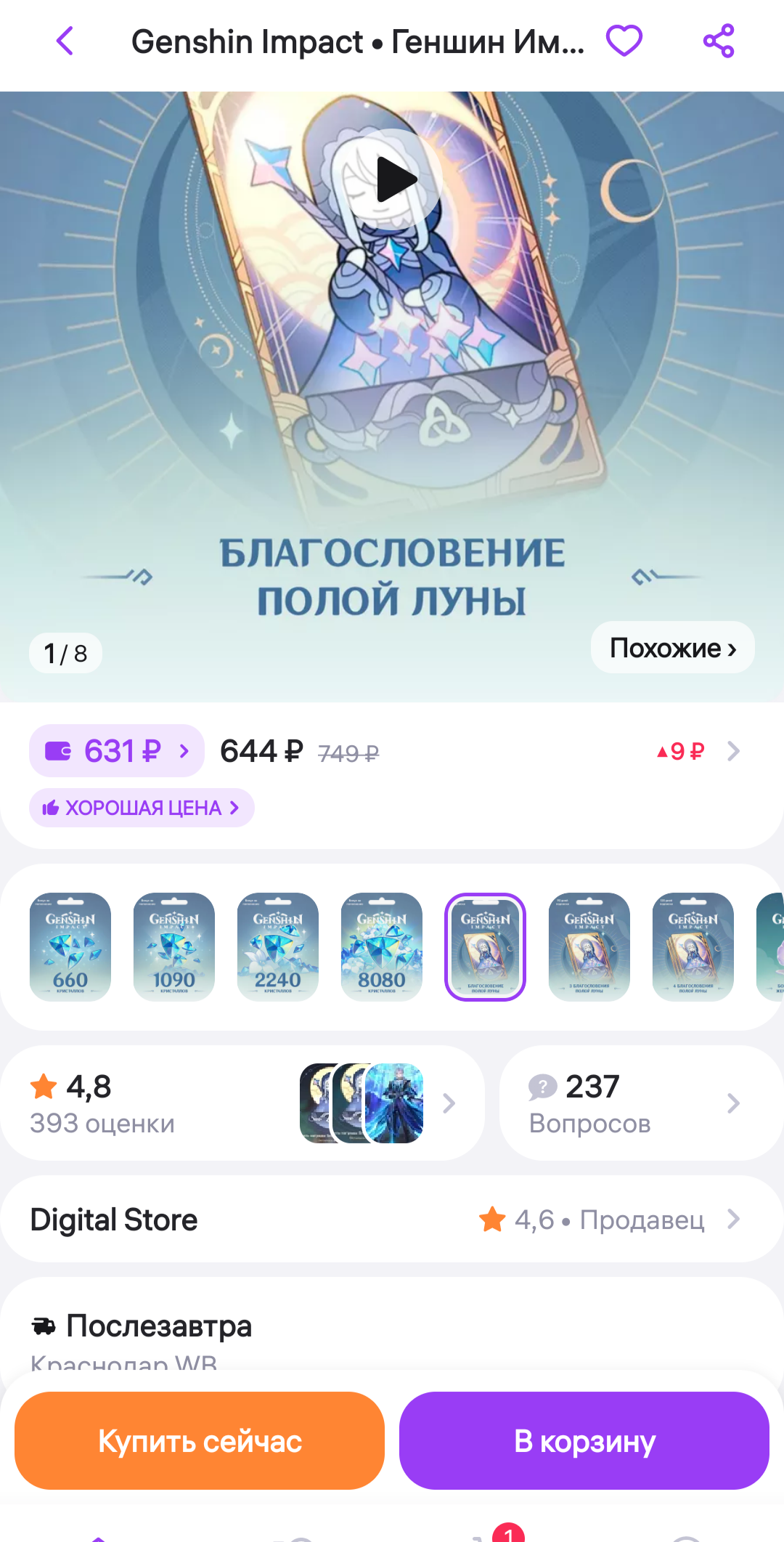Go back to the previous page

click(x=65, y=41)
